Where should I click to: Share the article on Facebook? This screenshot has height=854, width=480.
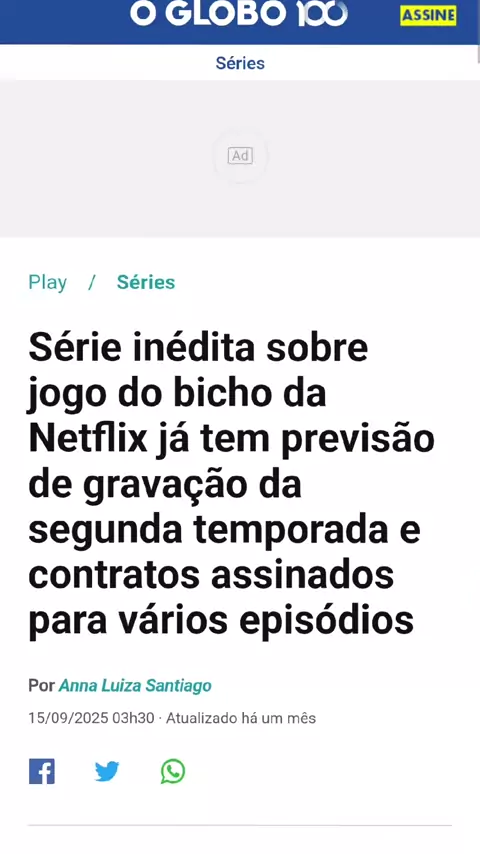(42, 771)
